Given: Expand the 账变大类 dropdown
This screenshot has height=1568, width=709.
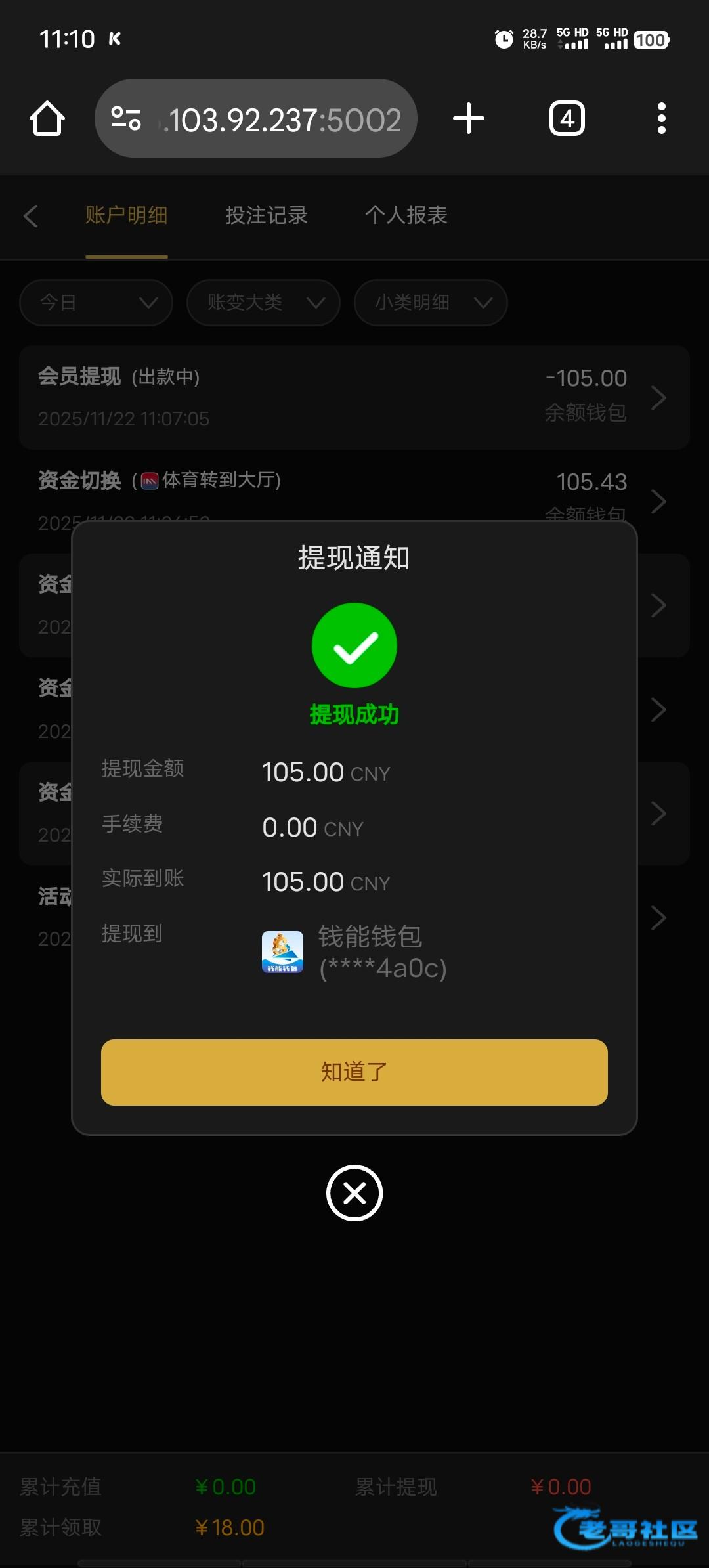Looking at the screenshot, I should (264, 303).
